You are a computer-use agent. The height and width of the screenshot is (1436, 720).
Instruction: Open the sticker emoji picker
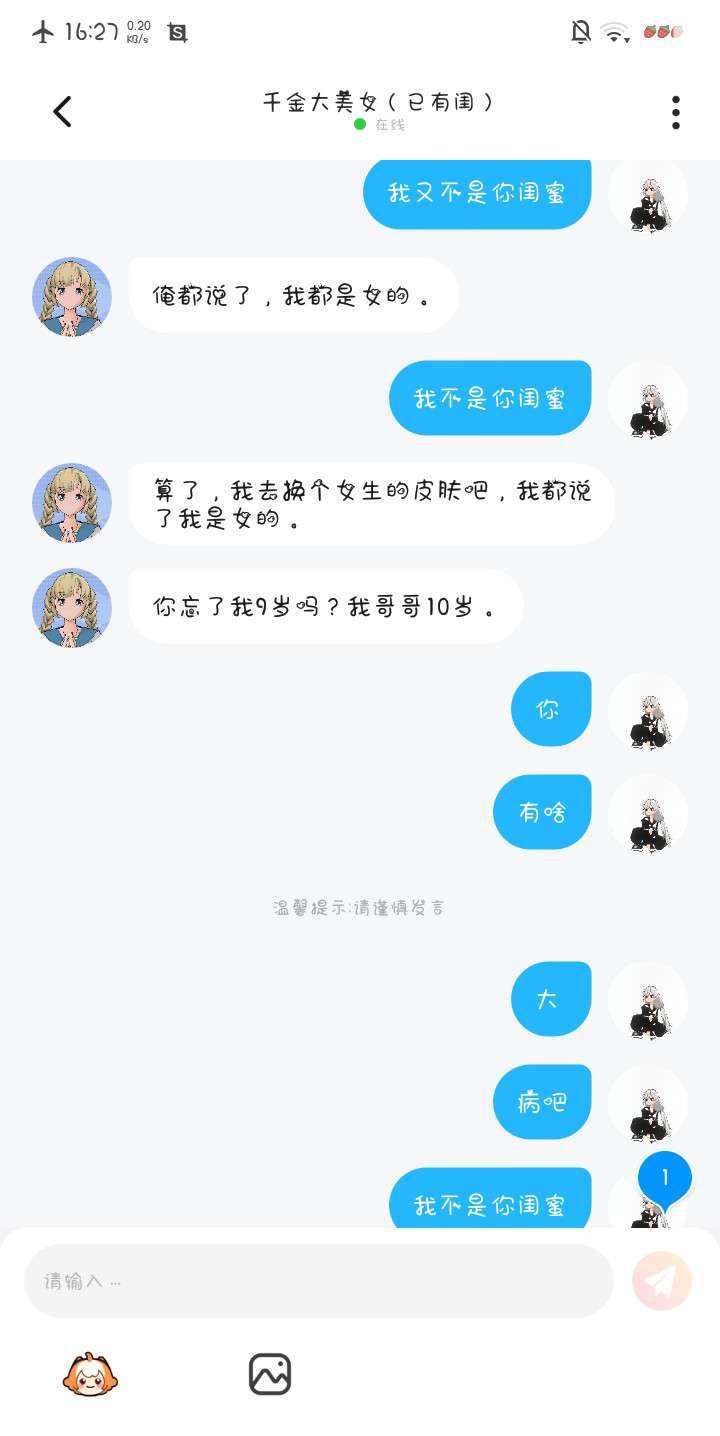click(90, 1375)
